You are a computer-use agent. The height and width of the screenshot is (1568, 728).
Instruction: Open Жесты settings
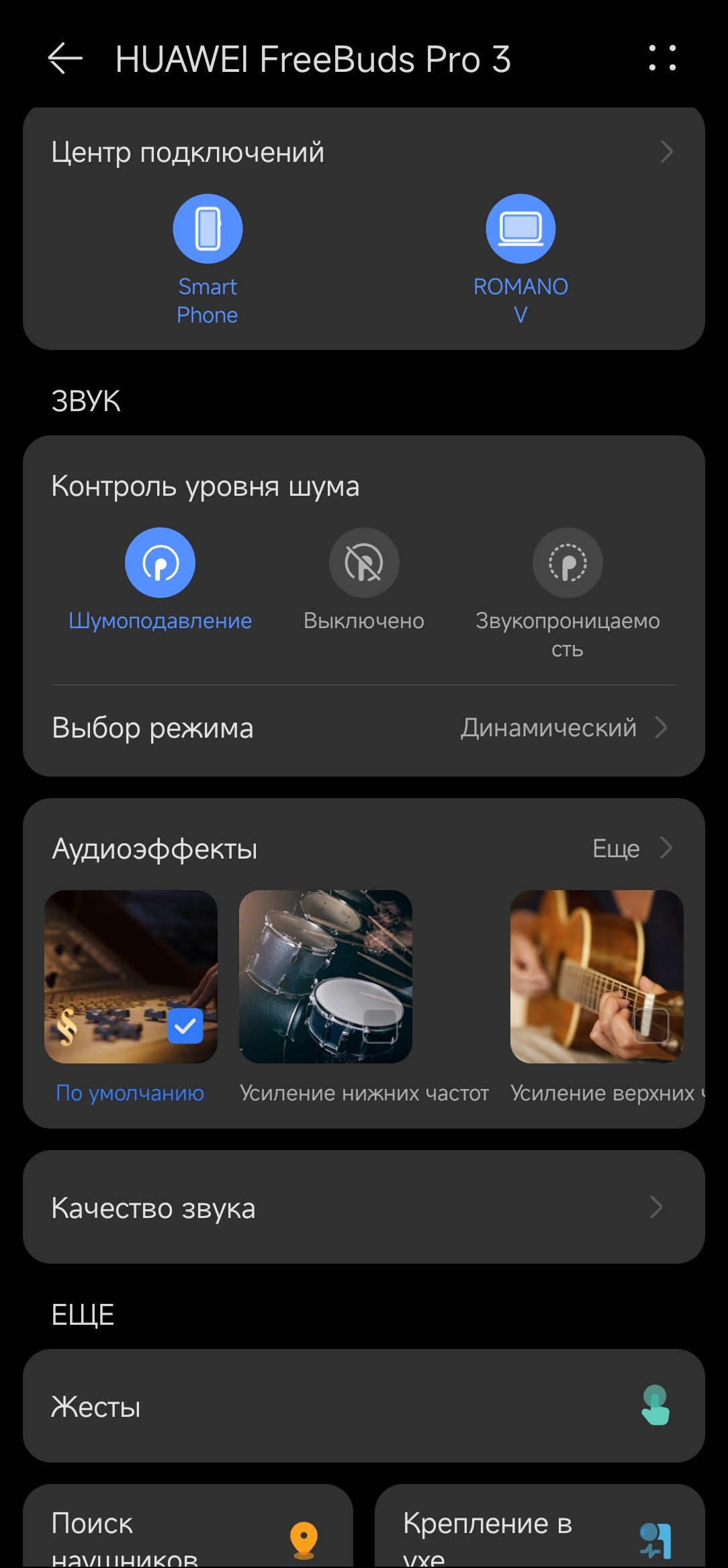[x=363, y=1406]
